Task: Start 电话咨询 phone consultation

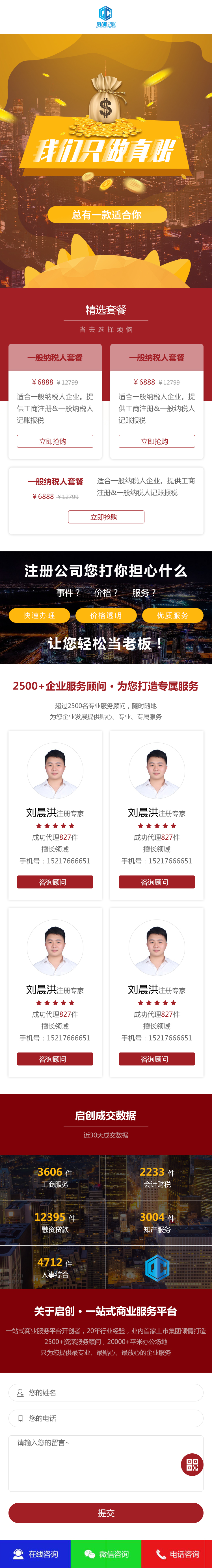Action: [177, 1553]
